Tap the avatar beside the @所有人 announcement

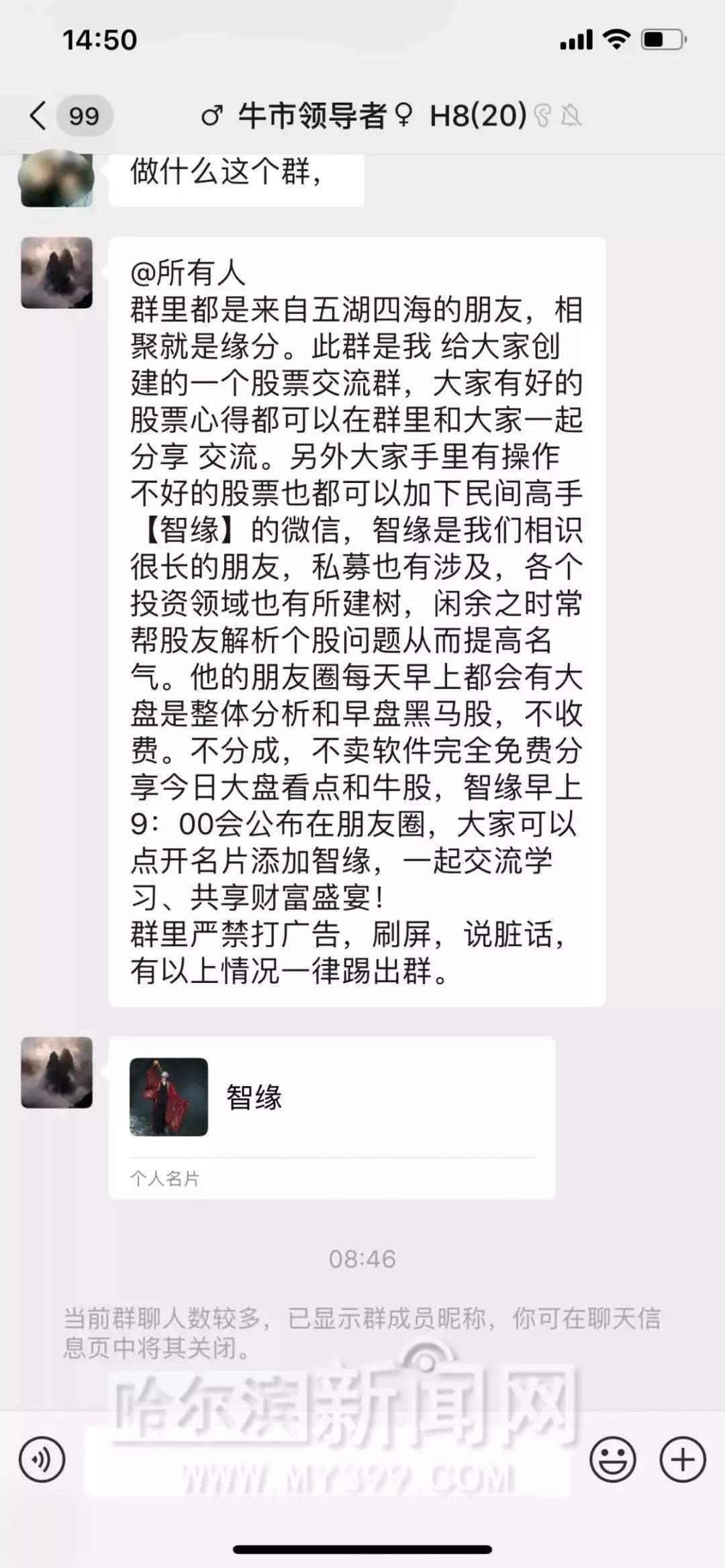point(56,272)
